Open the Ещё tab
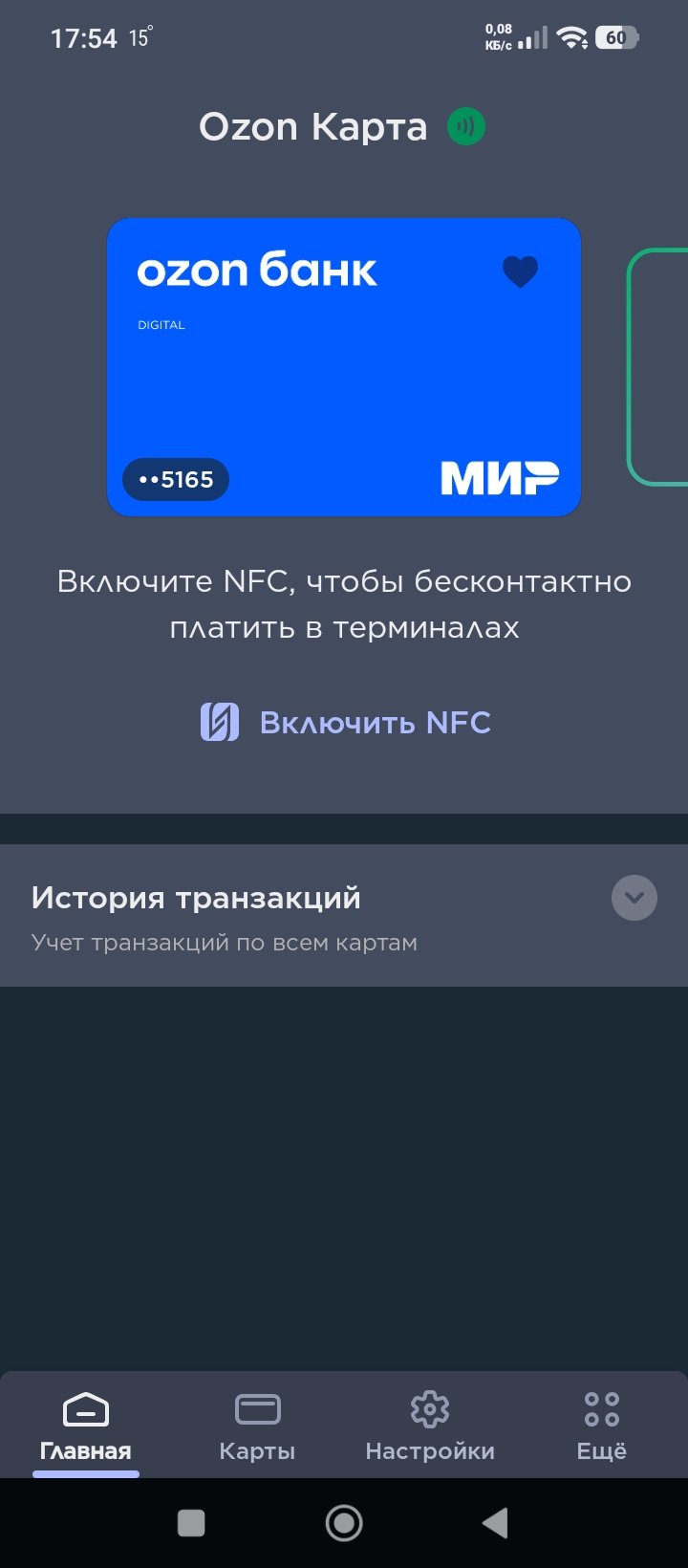Screen dimensions: 688x1568 point(602,1426)
